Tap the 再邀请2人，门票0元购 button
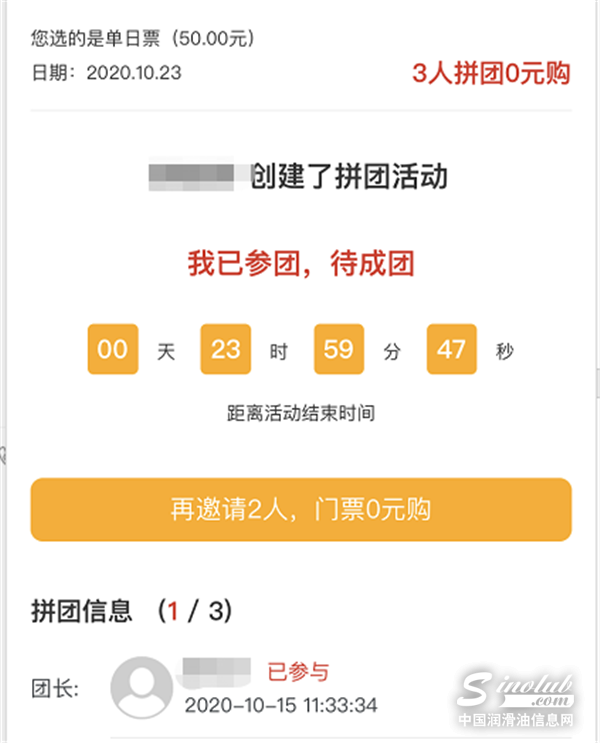Screen dimensions: 600x743 pyautogui.click(x=300, y=510)
